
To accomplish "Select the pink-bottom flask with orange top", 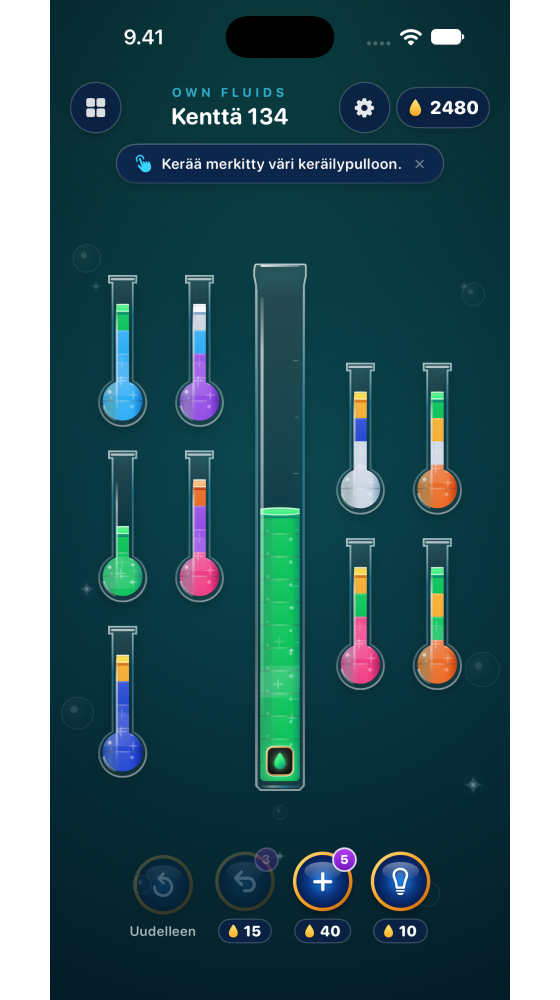I will pyautogui.click(x=200, y=526).
